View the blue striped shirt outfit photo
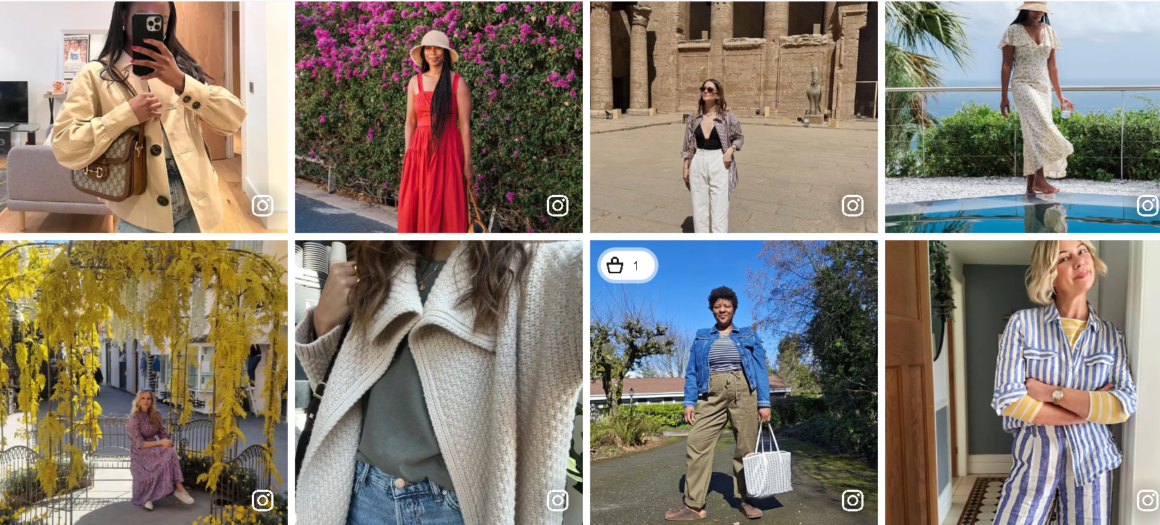 coord(1022,382)
